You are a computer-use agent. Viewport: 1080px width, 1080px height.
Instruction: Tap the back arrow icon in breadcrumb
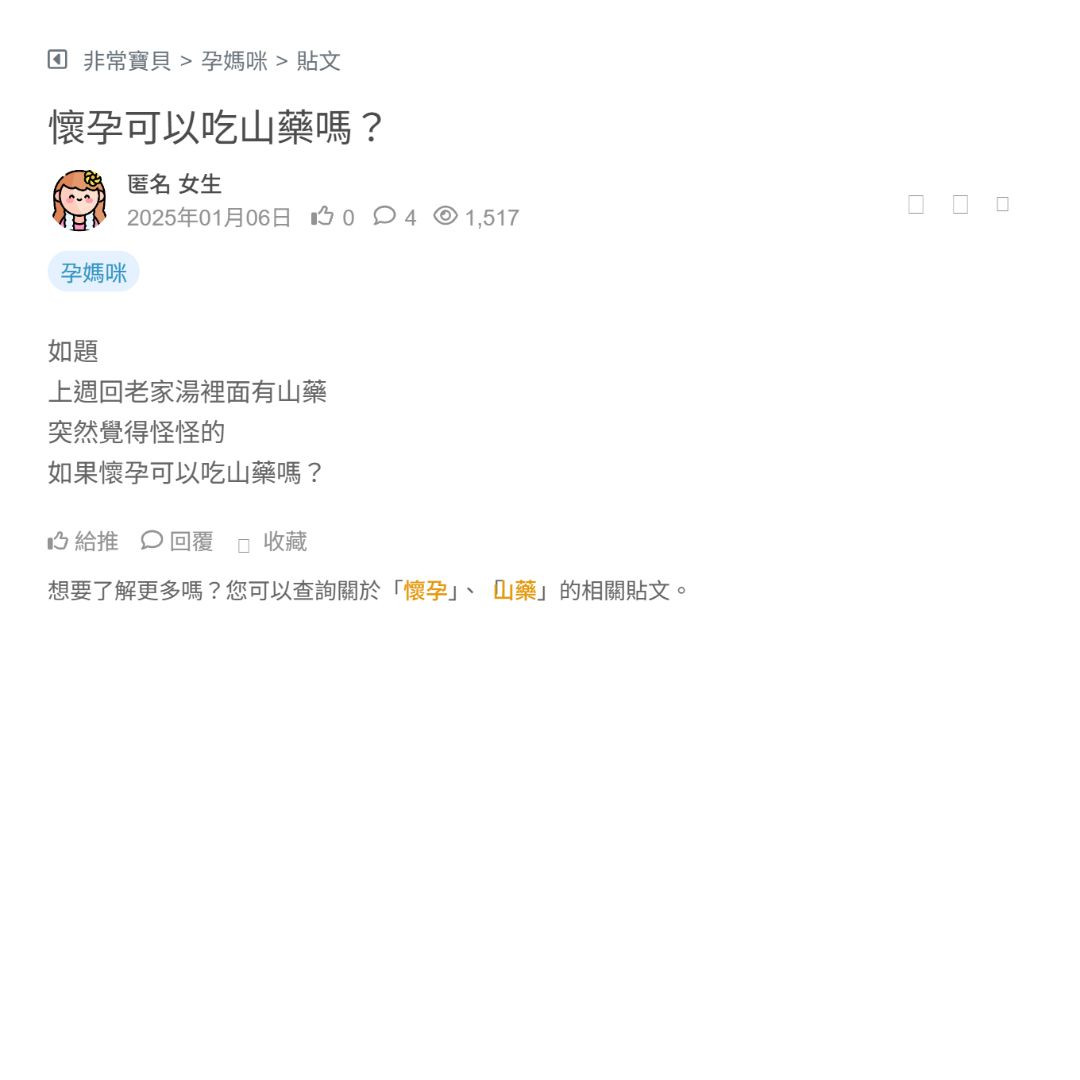click(x=57, y=60)
